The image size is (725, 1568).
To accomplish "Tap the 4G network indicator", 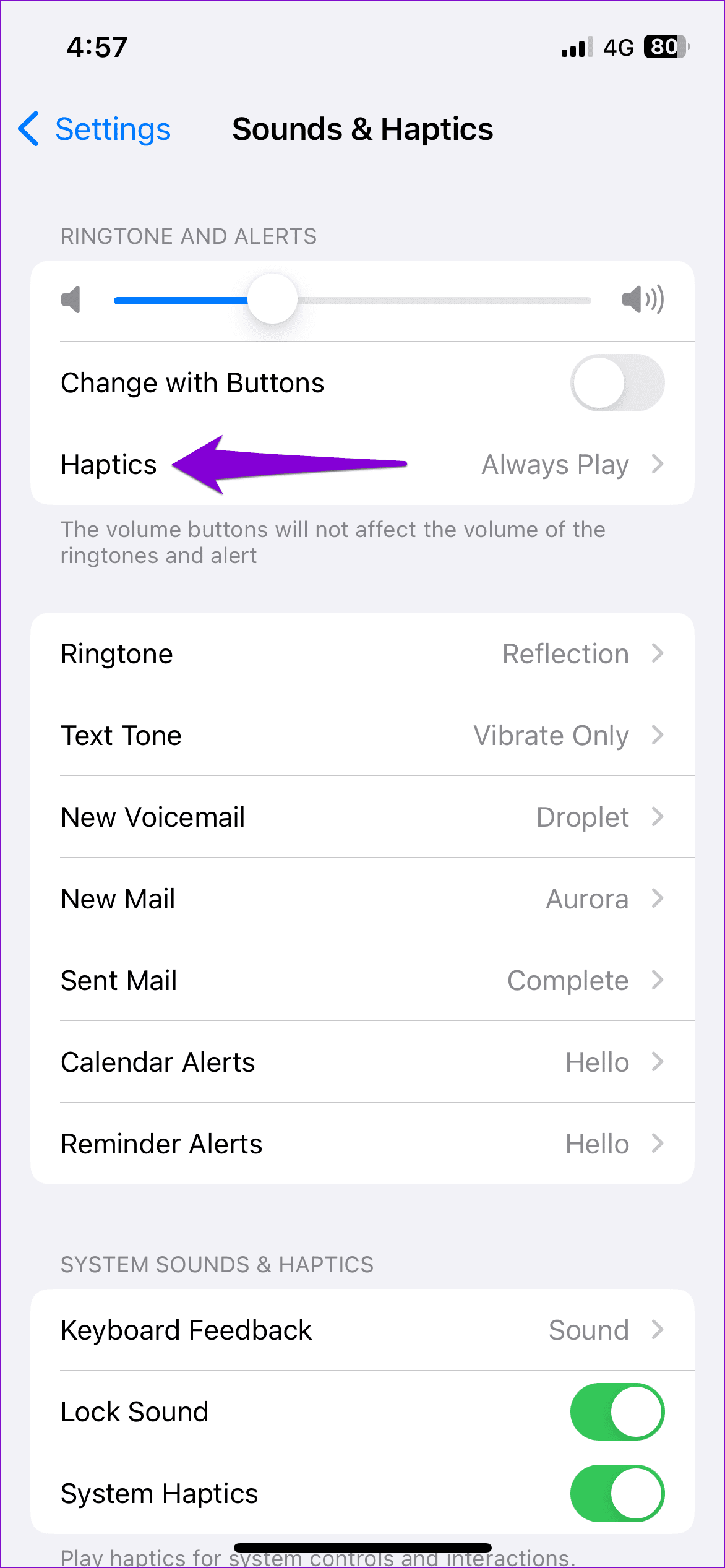I will tap(619, 47).
